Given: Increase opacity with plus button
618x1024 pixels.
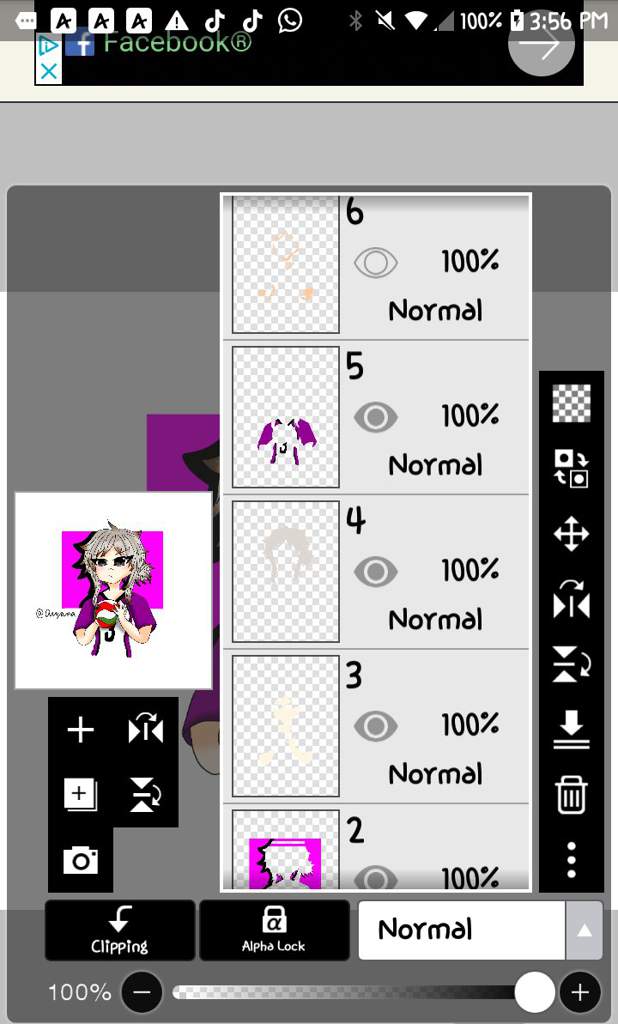Looking at the screenshot, I should pos(579,993).
